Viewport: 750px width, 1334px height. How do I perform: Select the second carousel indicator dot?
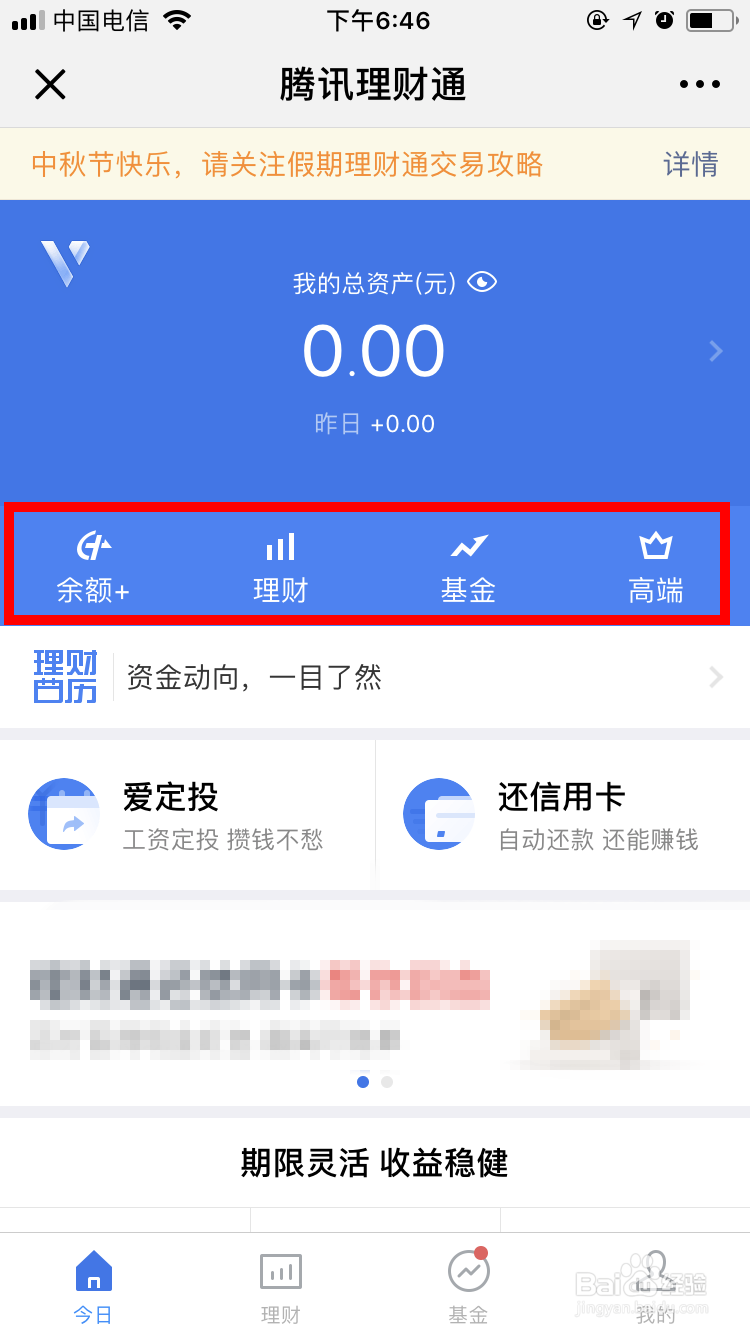(387, 1082)
